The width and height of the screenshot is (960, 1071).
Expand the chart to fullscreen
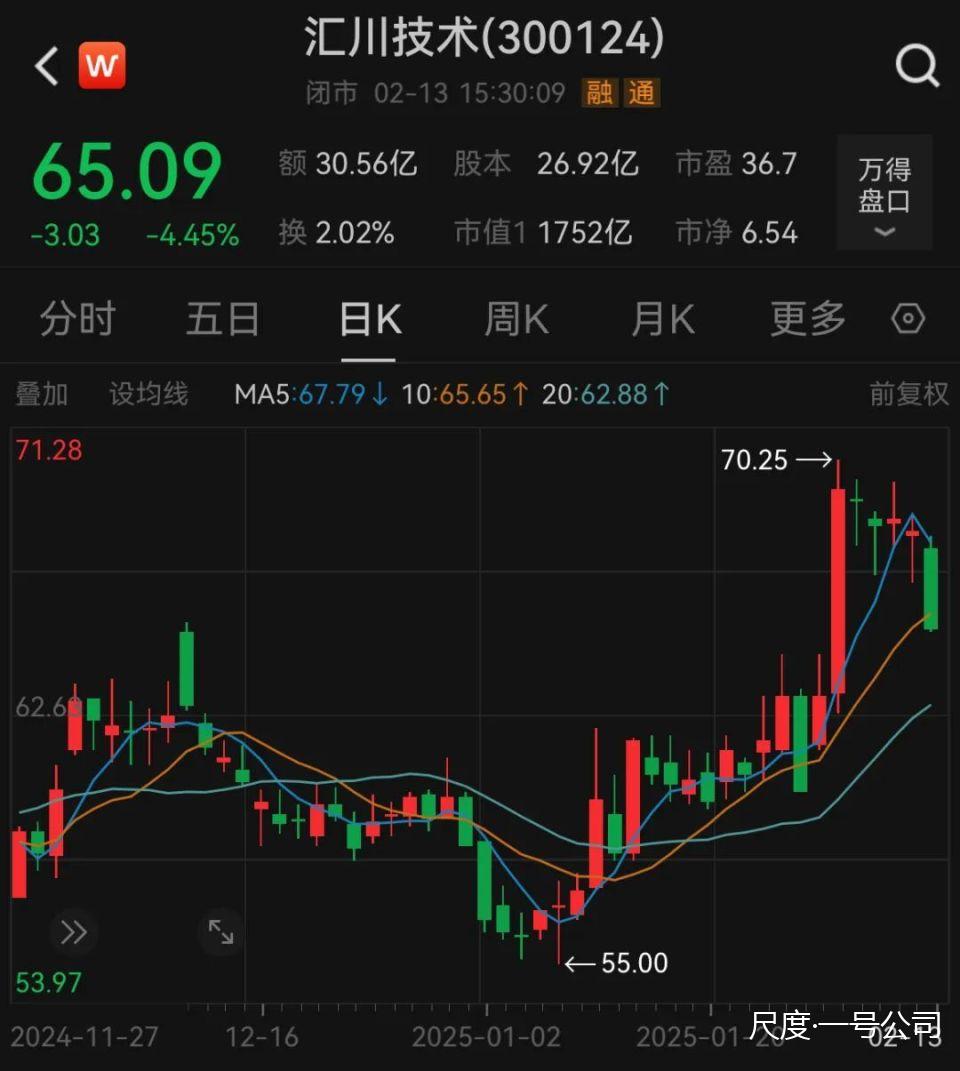220,932
